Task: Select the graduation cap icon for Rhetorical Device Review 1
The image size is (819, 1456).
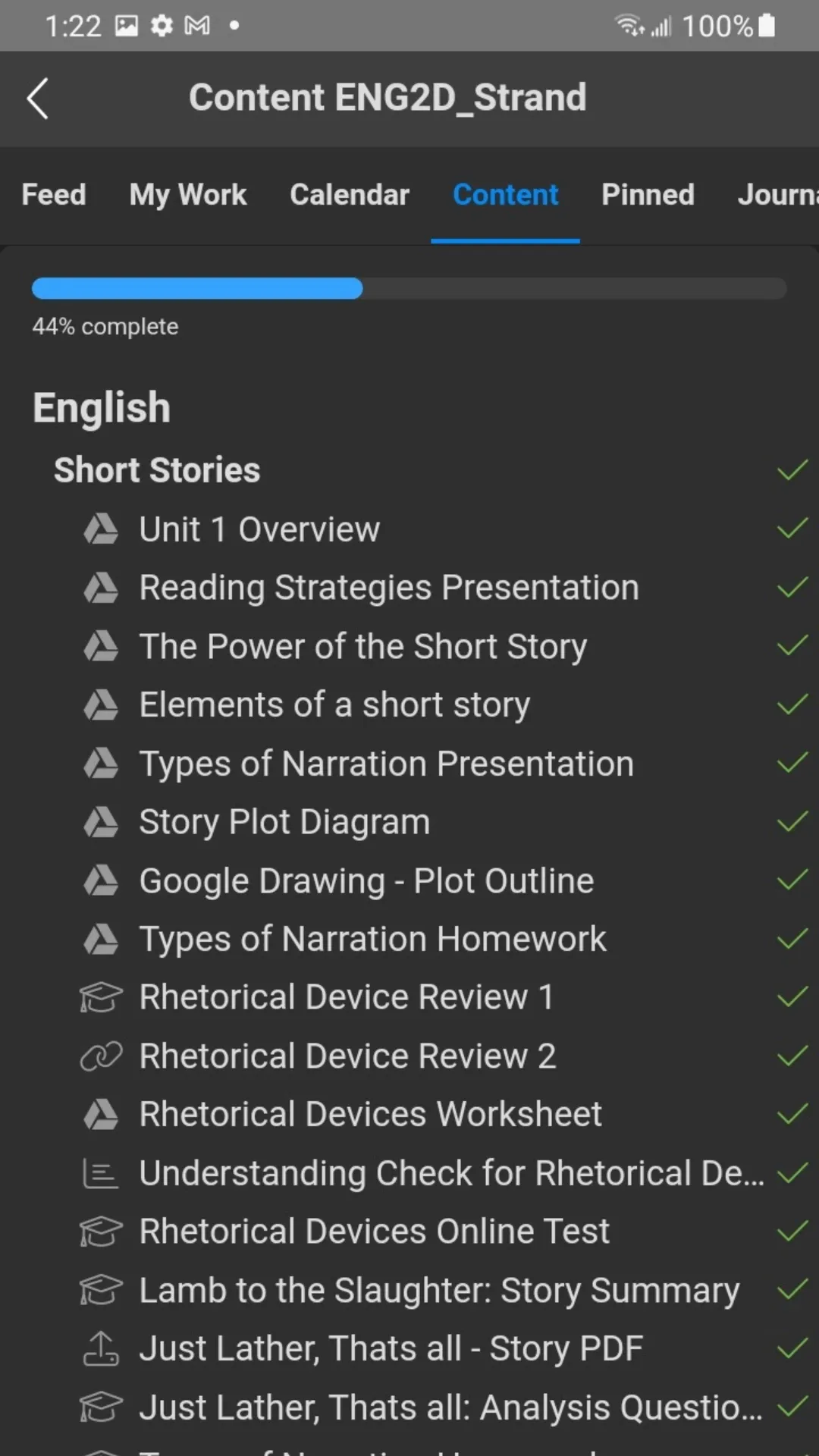Action: (x=102, y=996)
